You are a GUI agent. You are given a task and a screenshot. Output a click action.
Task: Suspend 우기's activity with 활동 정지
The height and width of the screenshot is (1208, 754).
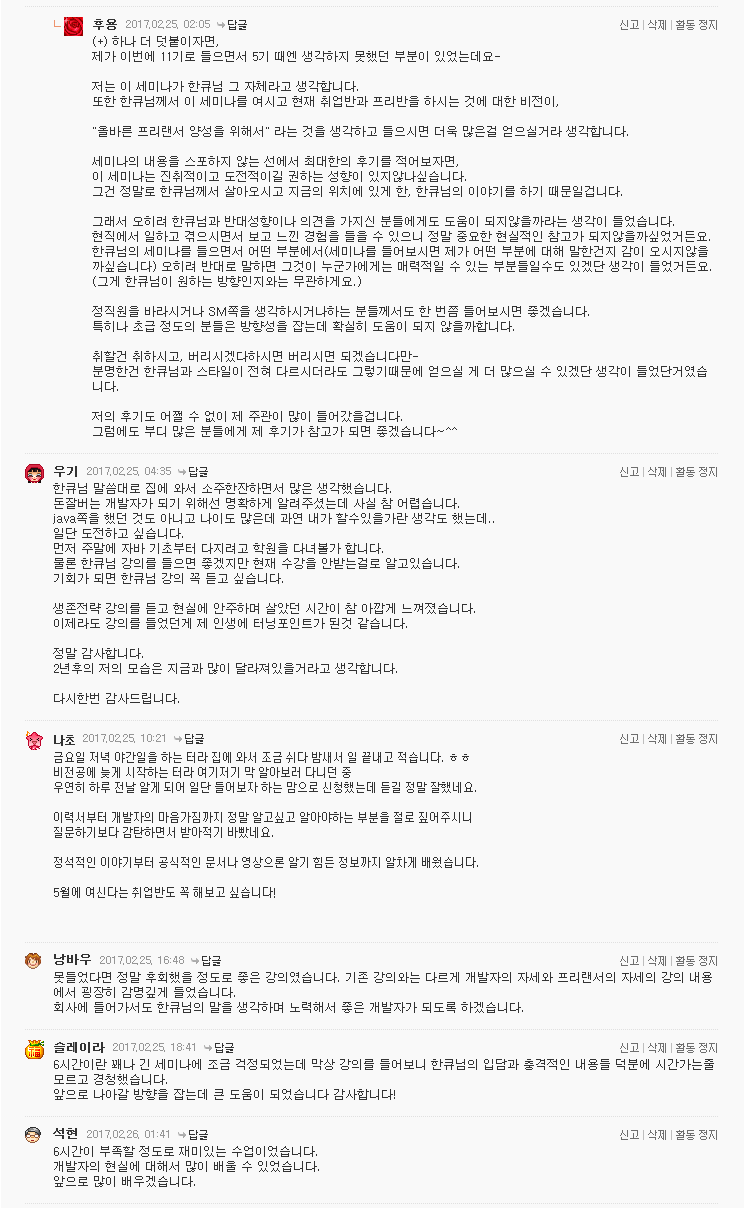696,472
